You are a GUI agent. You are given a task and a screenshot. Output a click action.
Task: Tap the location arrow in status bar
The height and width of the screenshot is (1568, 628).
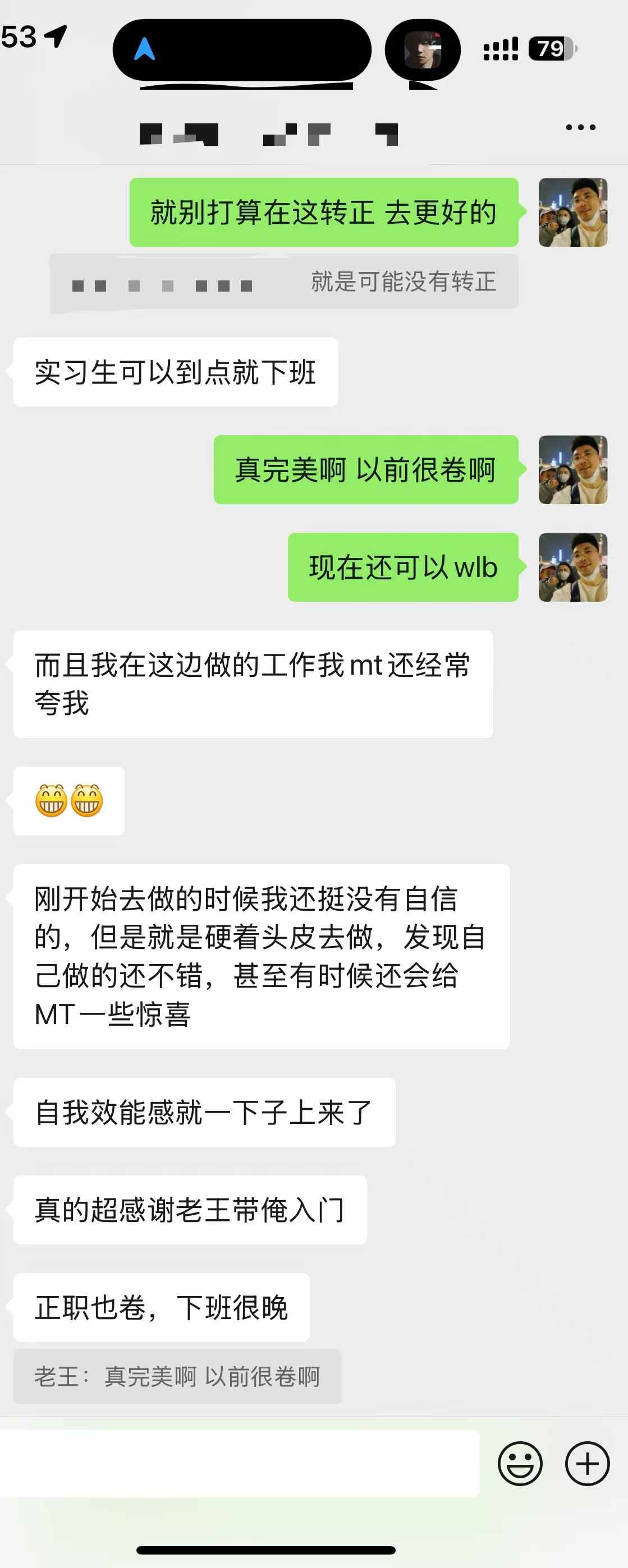pos(57,36)
